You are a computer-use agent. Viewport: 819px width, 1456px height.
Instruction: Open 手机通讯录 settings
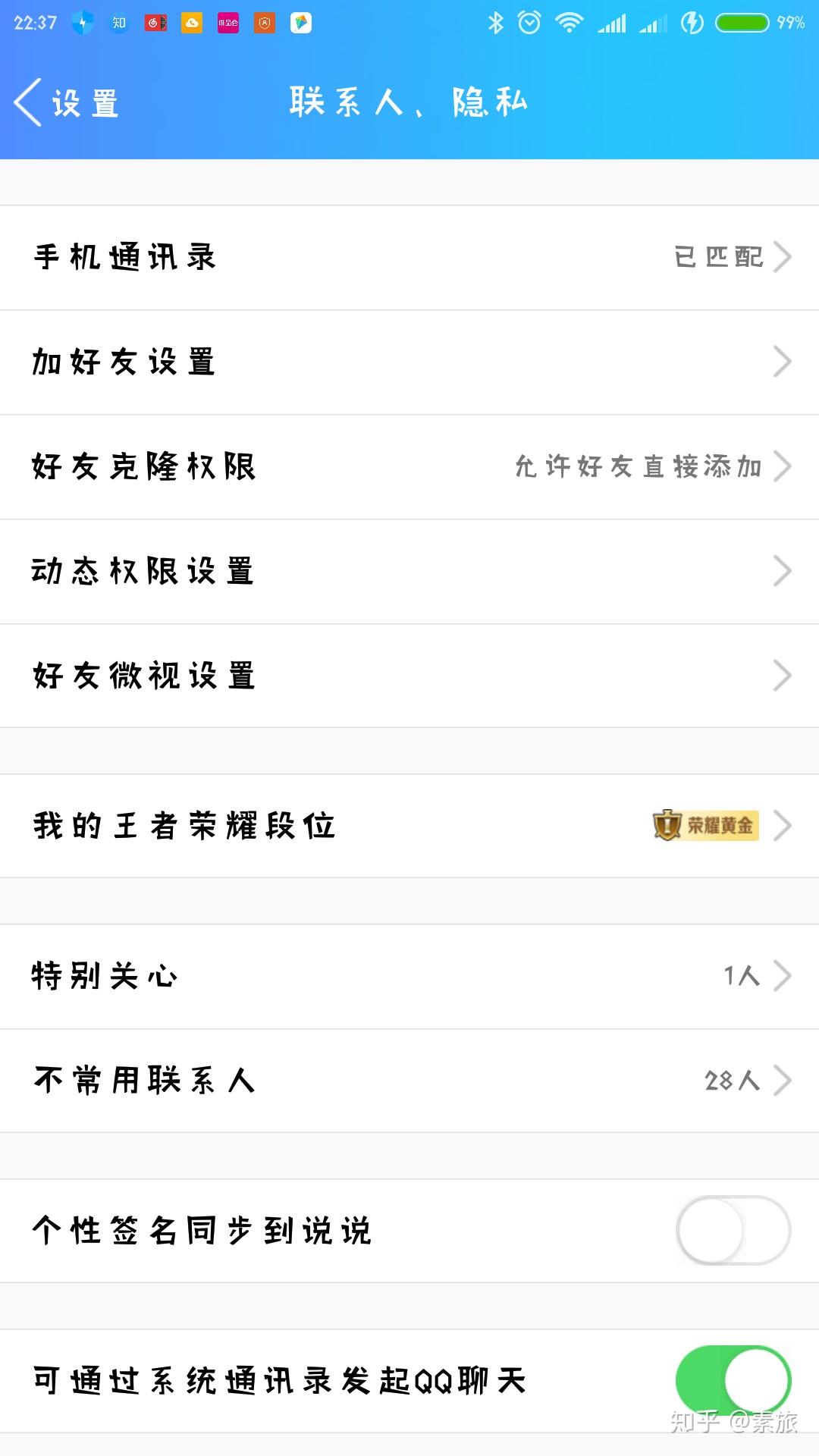click(409, 258)
